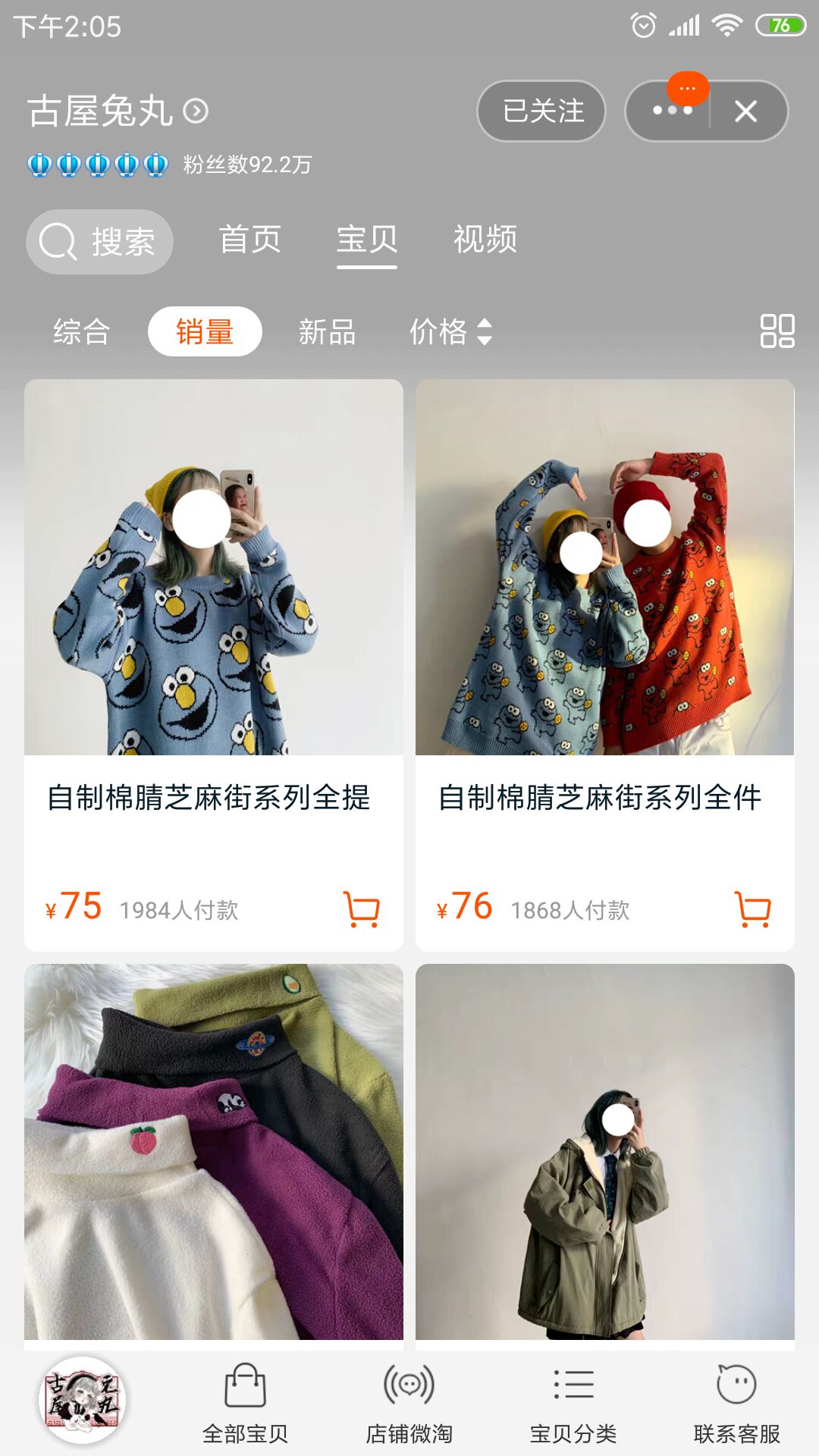The image size is (819, 1456).
Task: Add the ¥76 sweater to cart
Action: (x=753, y=908)
